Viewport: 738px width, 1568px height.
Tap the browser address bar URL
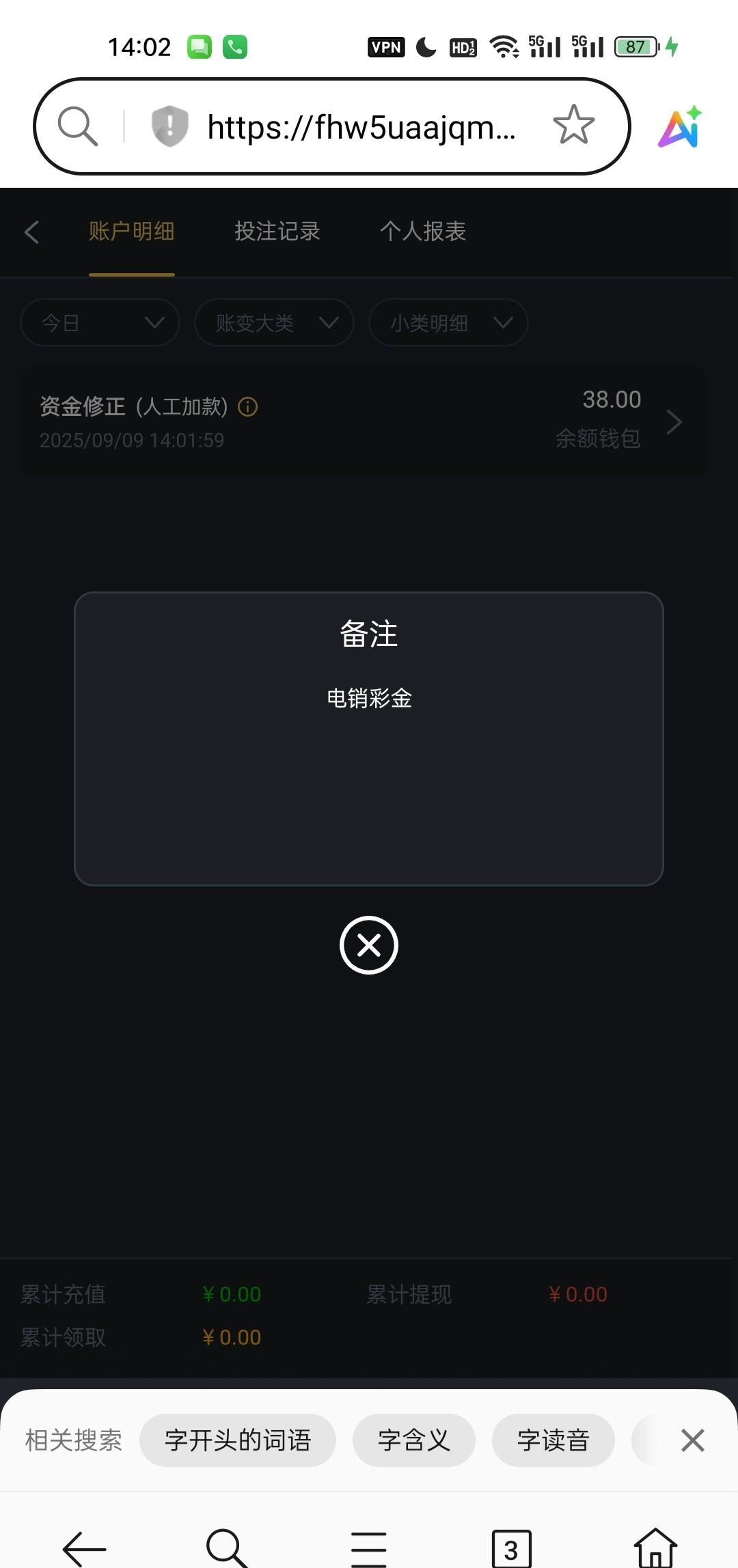(361, 127)
